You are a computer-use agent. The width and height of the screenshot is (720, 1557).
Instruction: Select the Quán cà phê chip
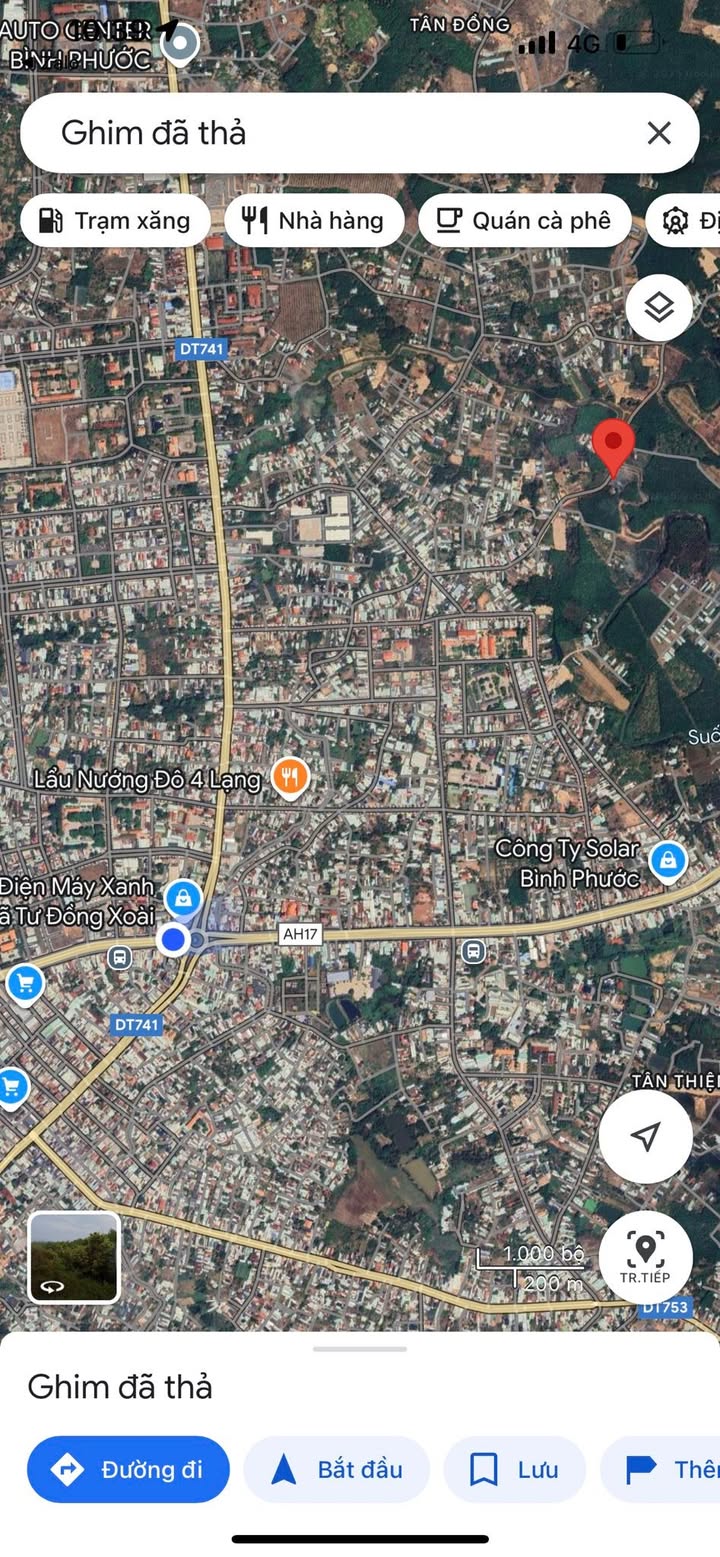524,220
